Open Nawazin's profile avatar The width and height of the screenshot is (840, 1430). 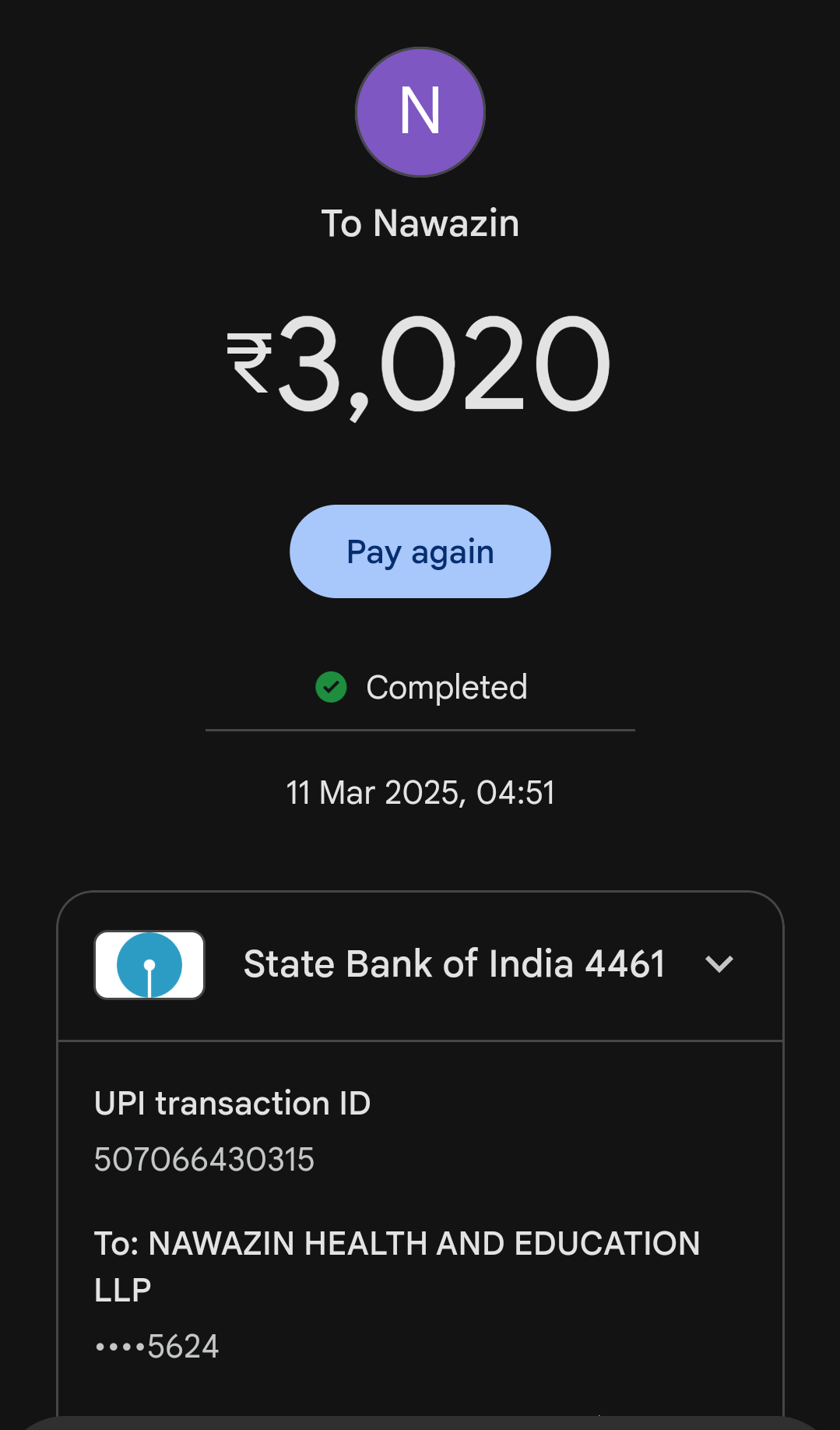[x=420, y=112]
